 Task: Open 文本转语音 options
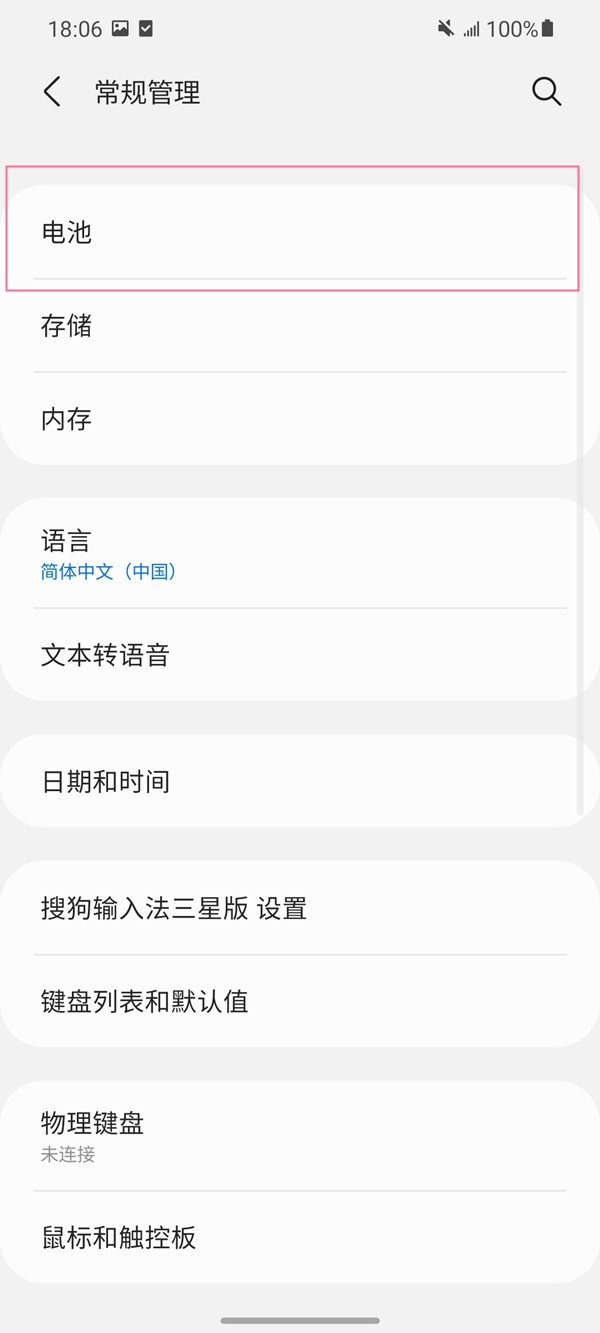click(x=290, y=655)
